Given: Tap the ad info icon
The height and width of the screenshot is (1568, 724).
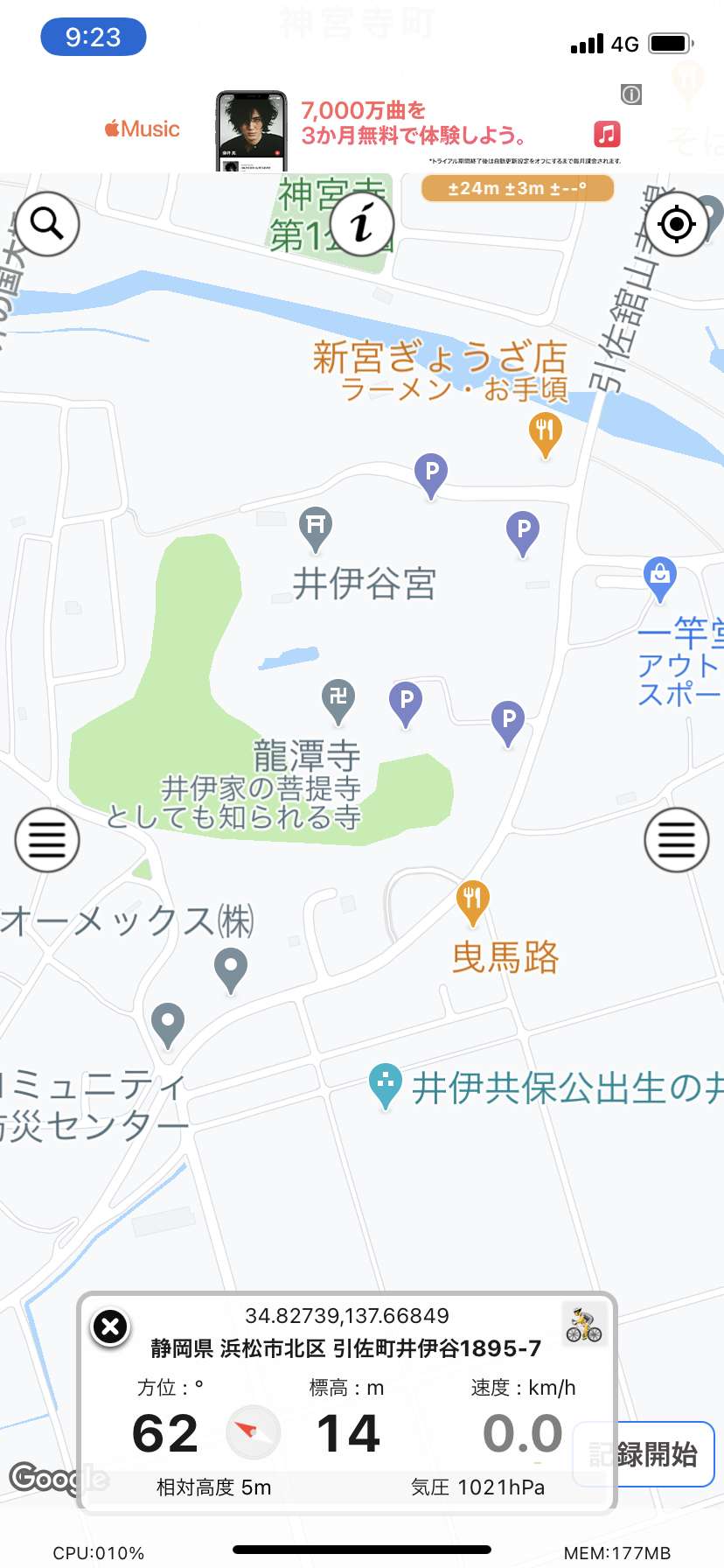Looking at the screenshot, I should pyautogui.click(x=631, y=94).
